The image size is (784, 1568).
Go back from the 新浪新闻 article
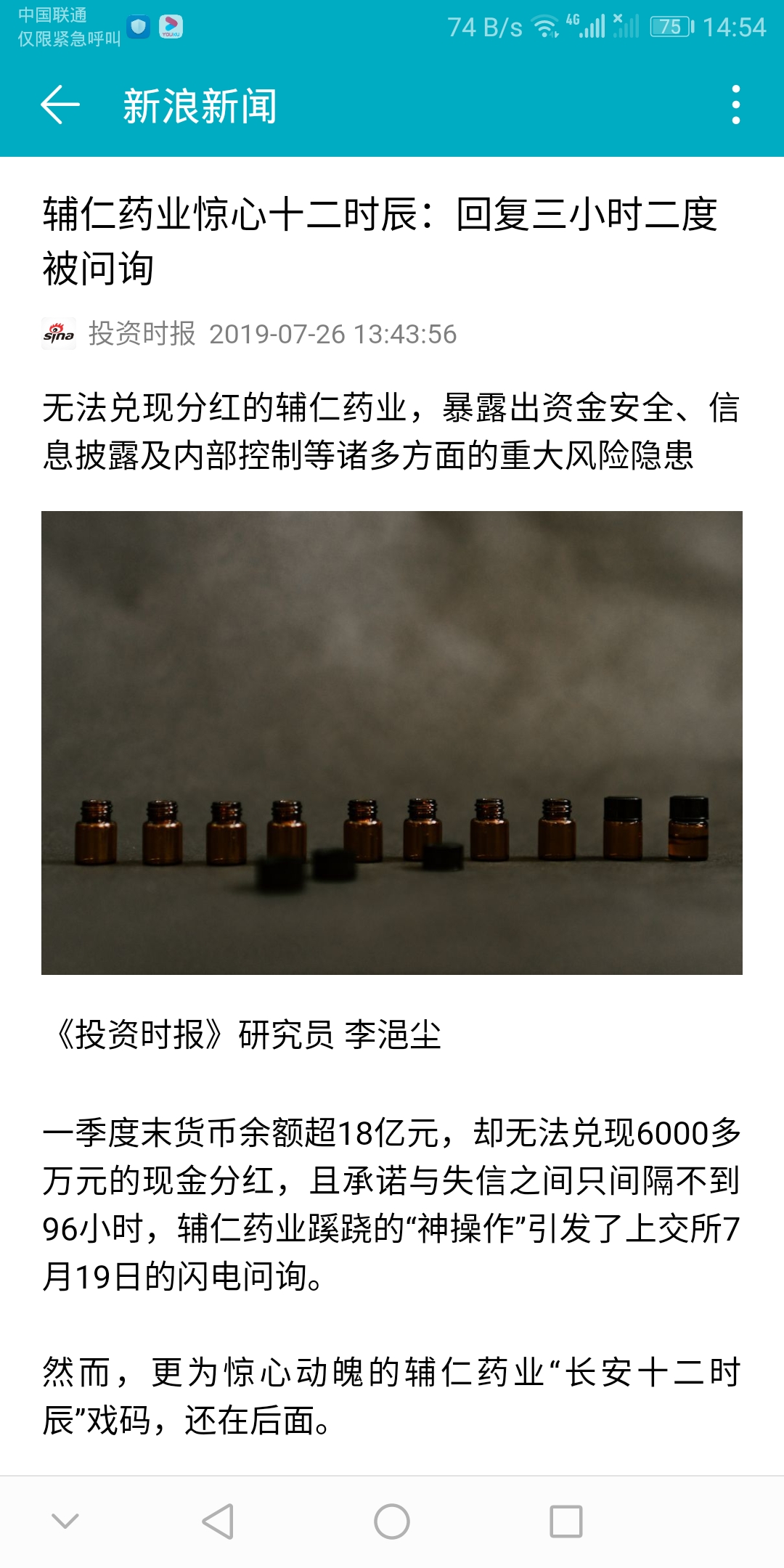click(x=60, y=105)
